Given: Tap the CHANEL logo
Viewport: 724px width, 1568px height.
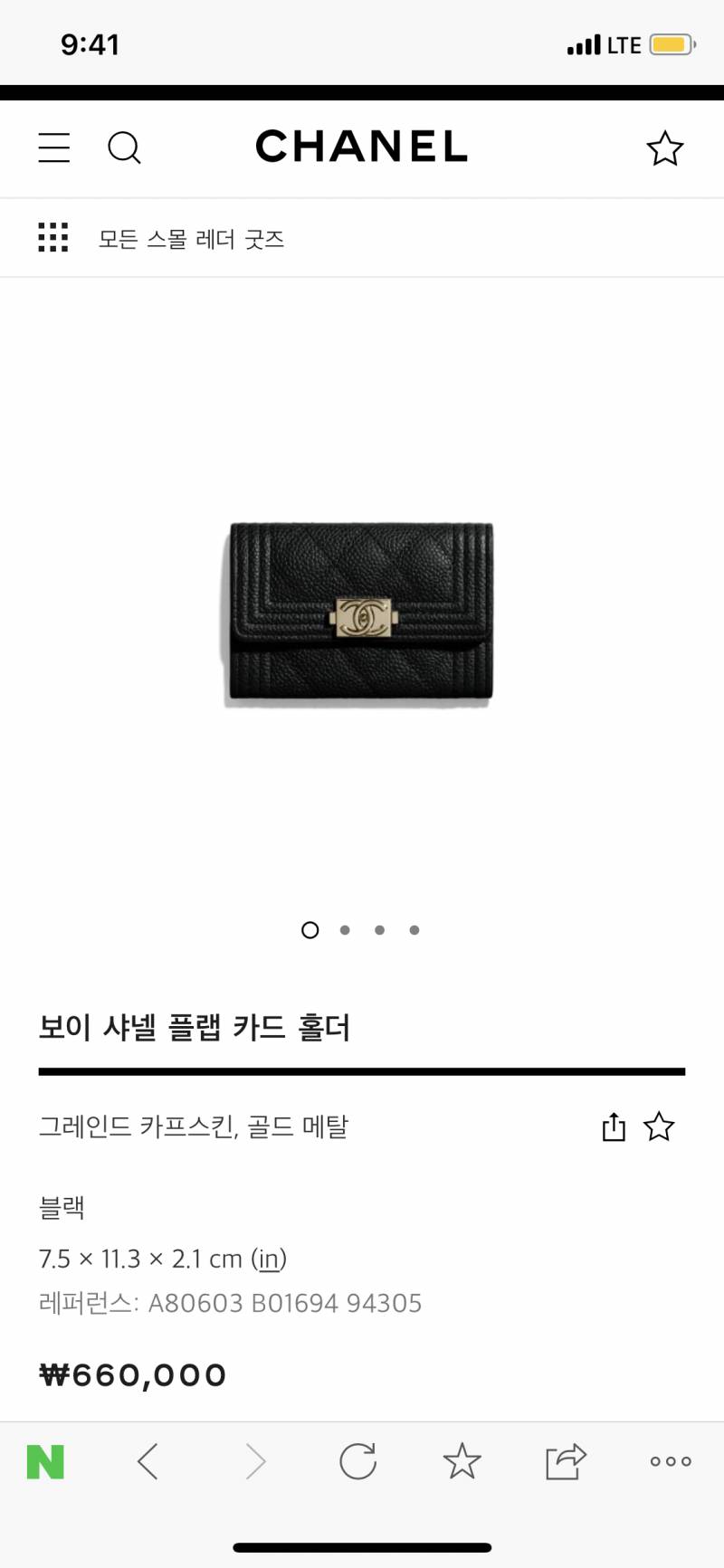Looking at the screenshot, I should (x=360, y=147).
